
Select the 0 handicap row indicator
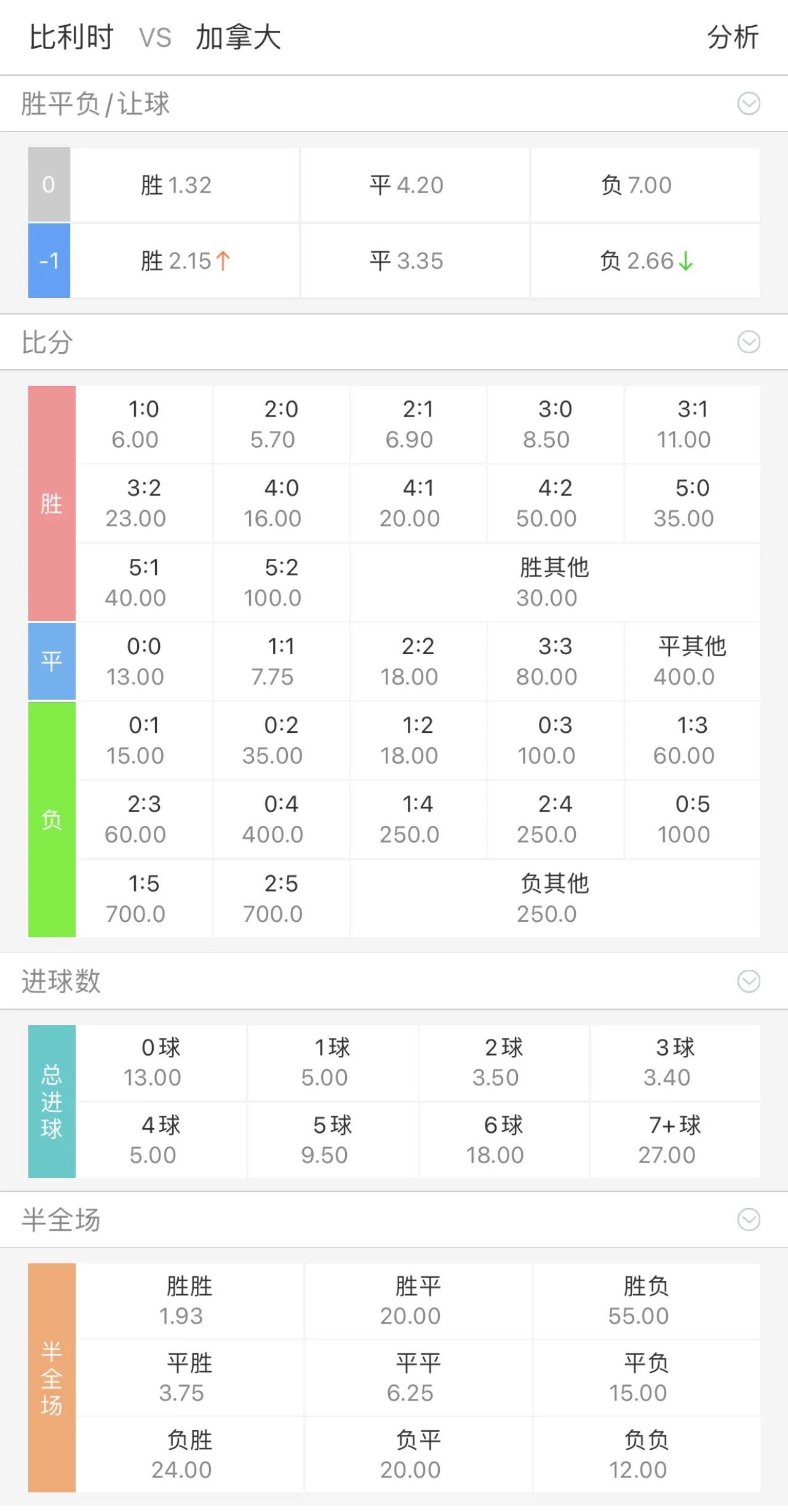(x=49, y=184)
